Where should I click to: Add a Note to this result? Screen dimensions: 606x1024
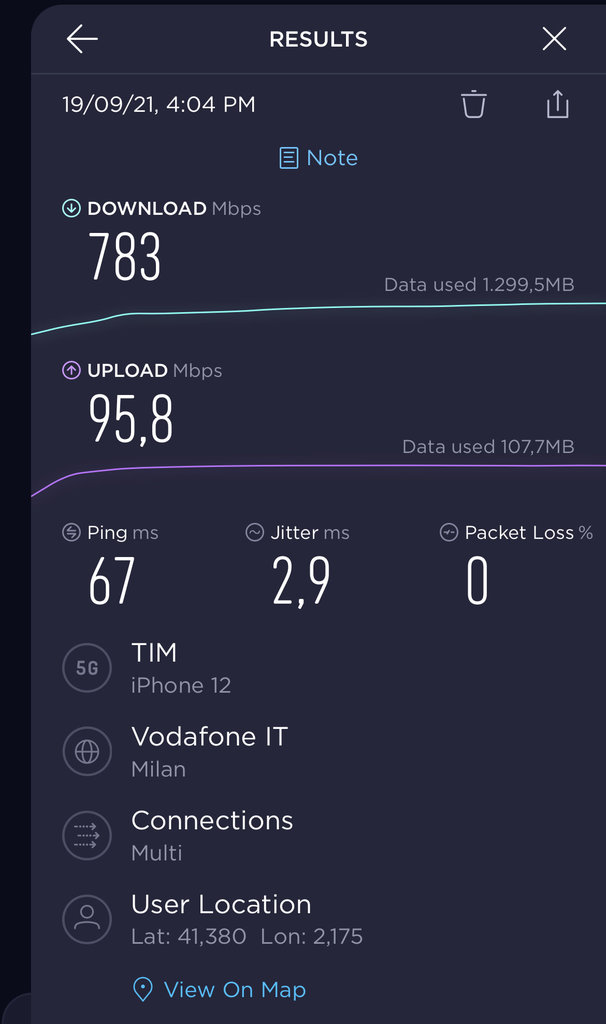pyautogui.click(x=319, y=158)
